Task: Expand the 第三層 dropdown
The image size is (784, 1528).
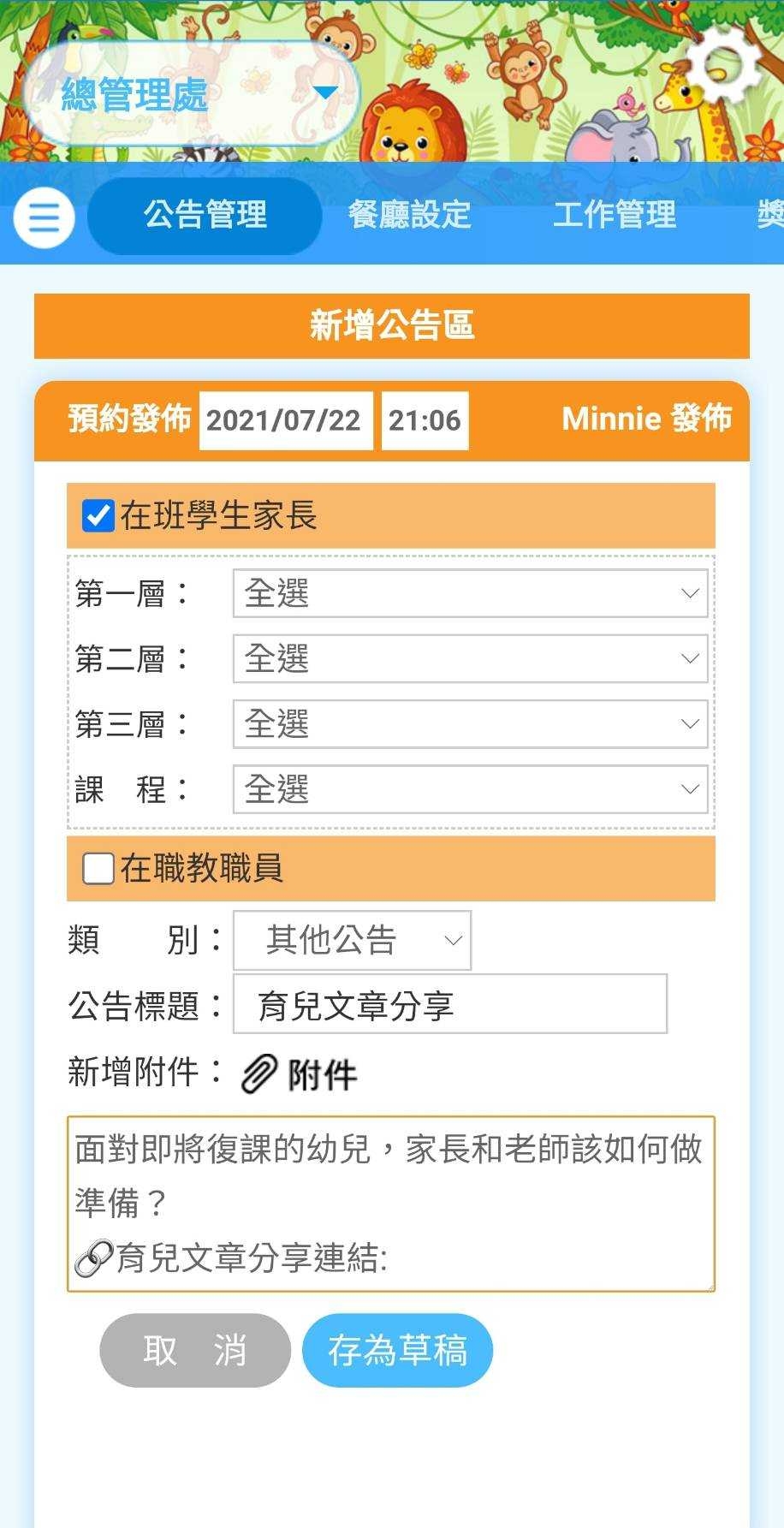Action: pyautogui.click(x=470, y=724)
